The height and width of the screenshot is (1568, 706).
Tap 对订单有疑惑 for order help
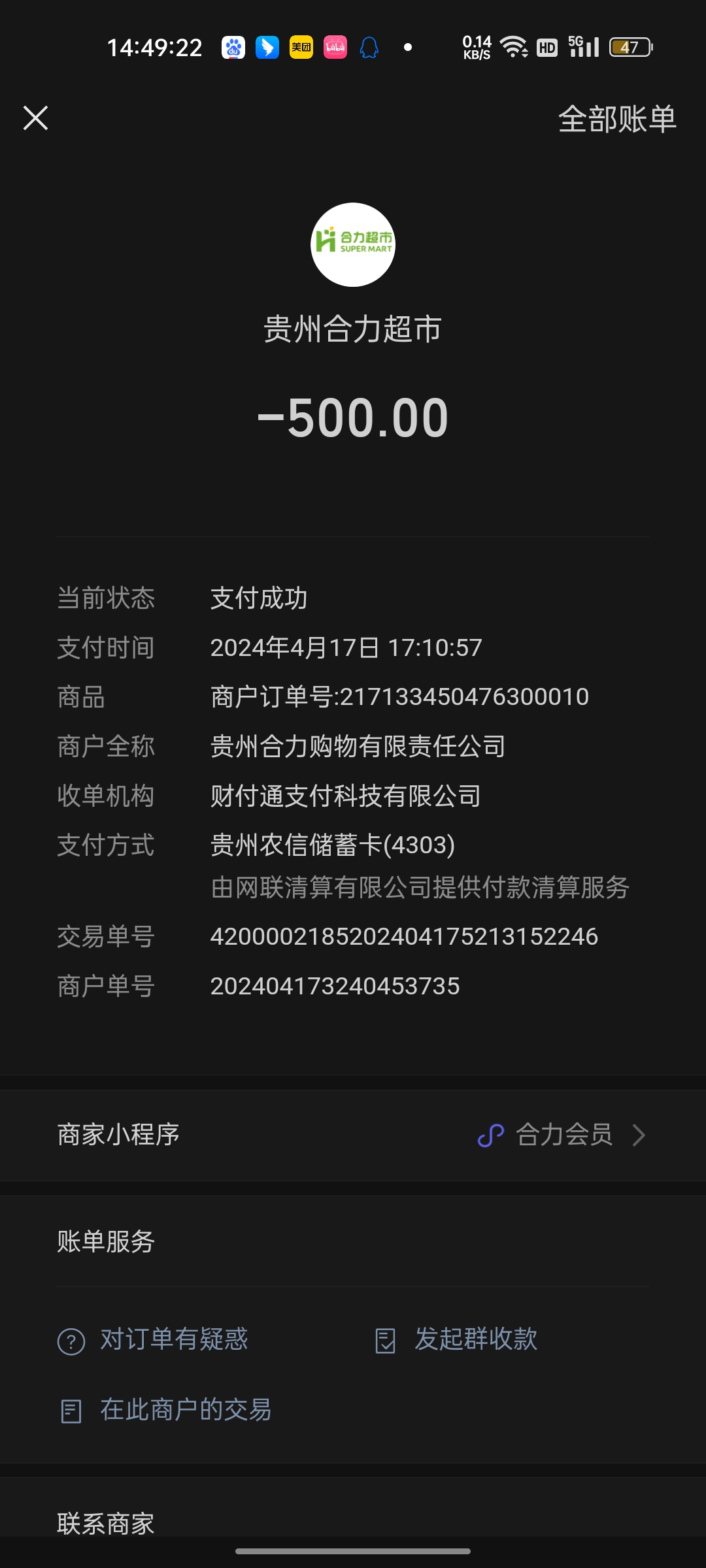point(154,1340)
